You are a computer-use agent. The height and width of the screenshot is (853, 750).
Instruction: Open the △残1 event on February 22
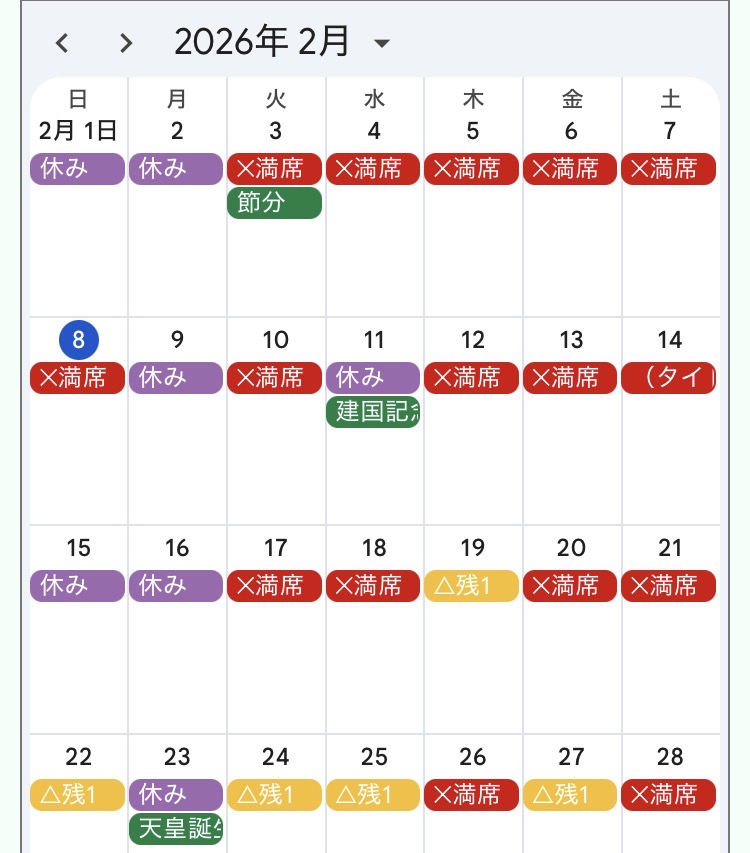77,795
